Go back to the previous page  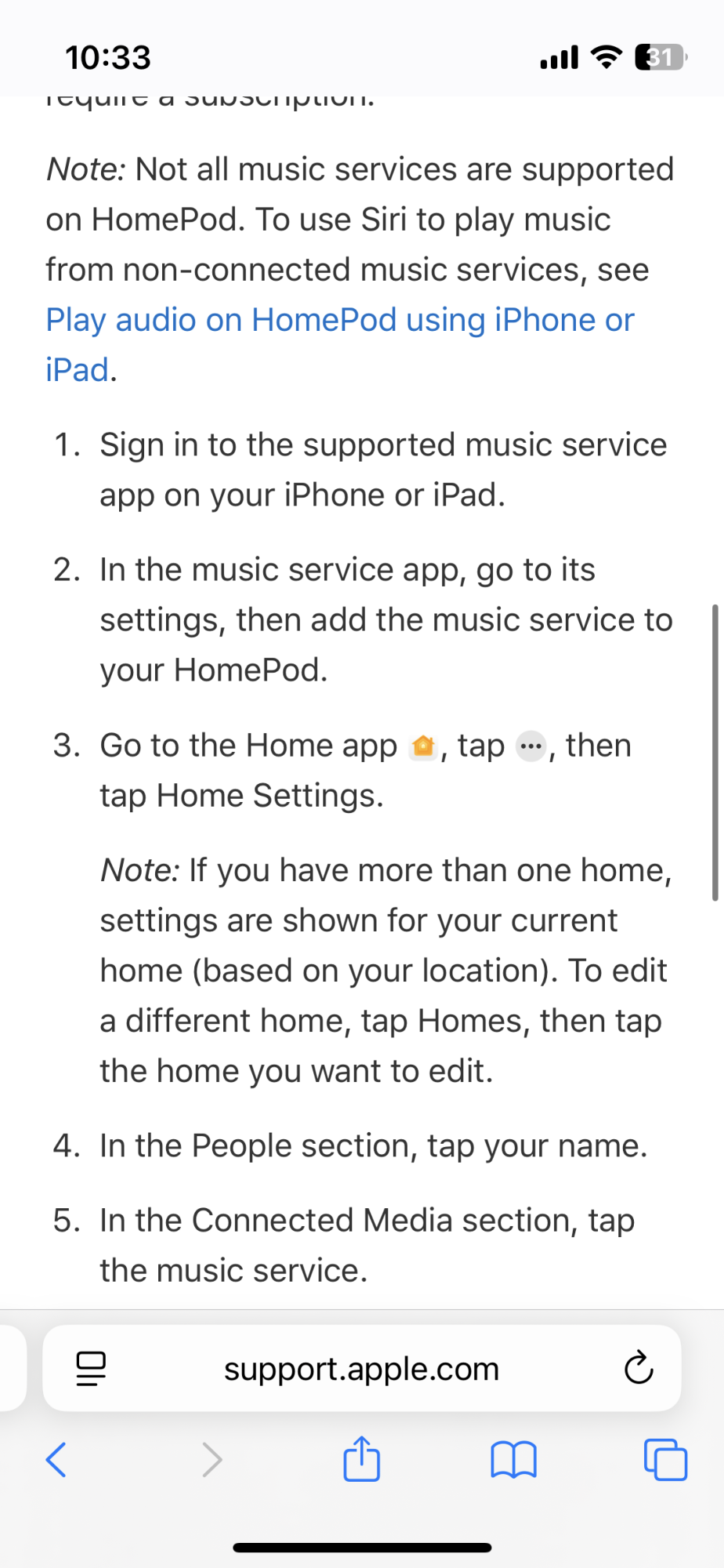click(56, 1459)
